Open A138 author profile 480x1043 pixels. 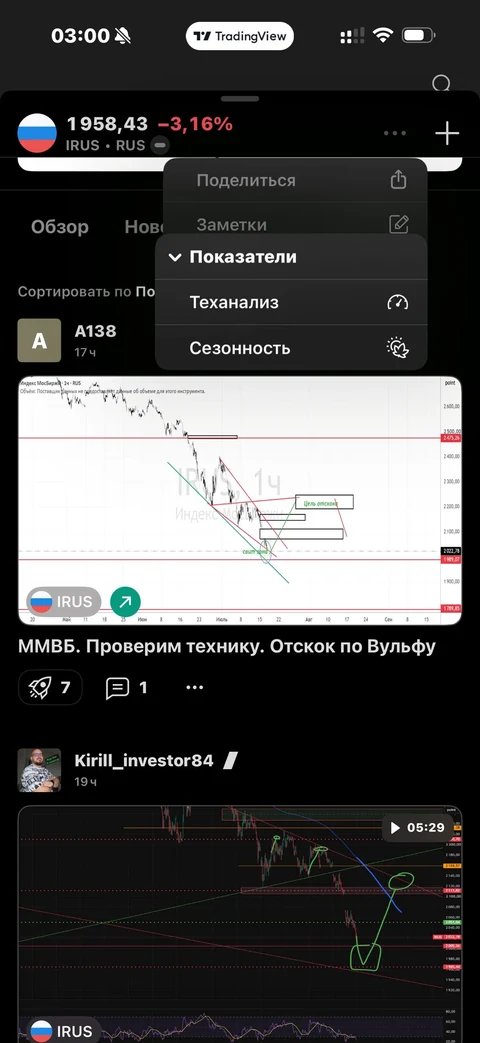tap(39, 341)
